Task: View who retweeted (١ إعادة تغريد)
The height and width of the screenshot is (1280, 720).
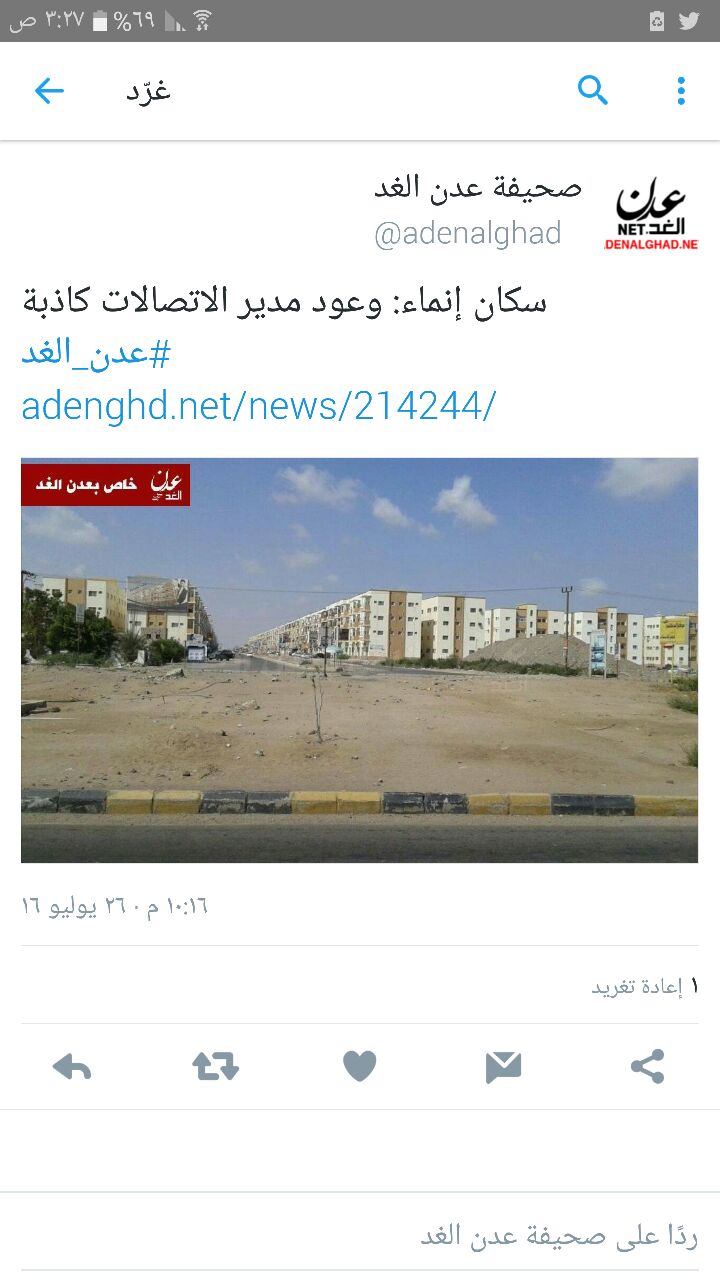Action: (x=644, y=987)
